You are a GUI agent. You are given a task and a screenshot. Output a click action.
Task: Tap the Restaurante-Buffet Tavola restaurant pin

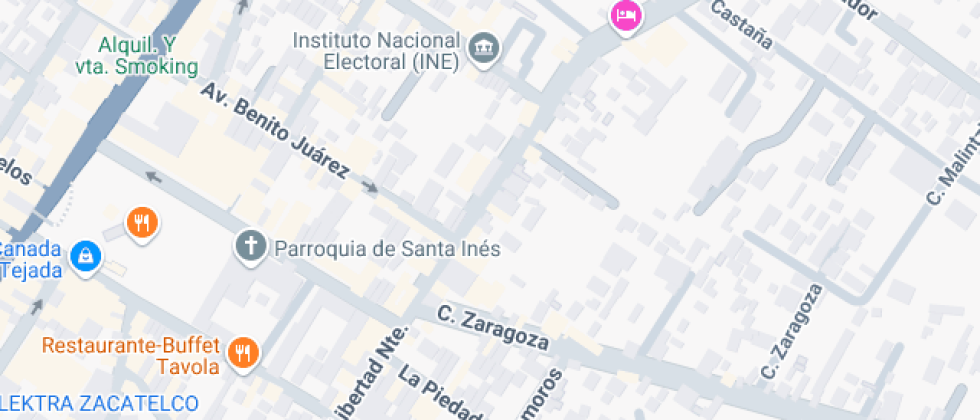(x=243, y=352)
